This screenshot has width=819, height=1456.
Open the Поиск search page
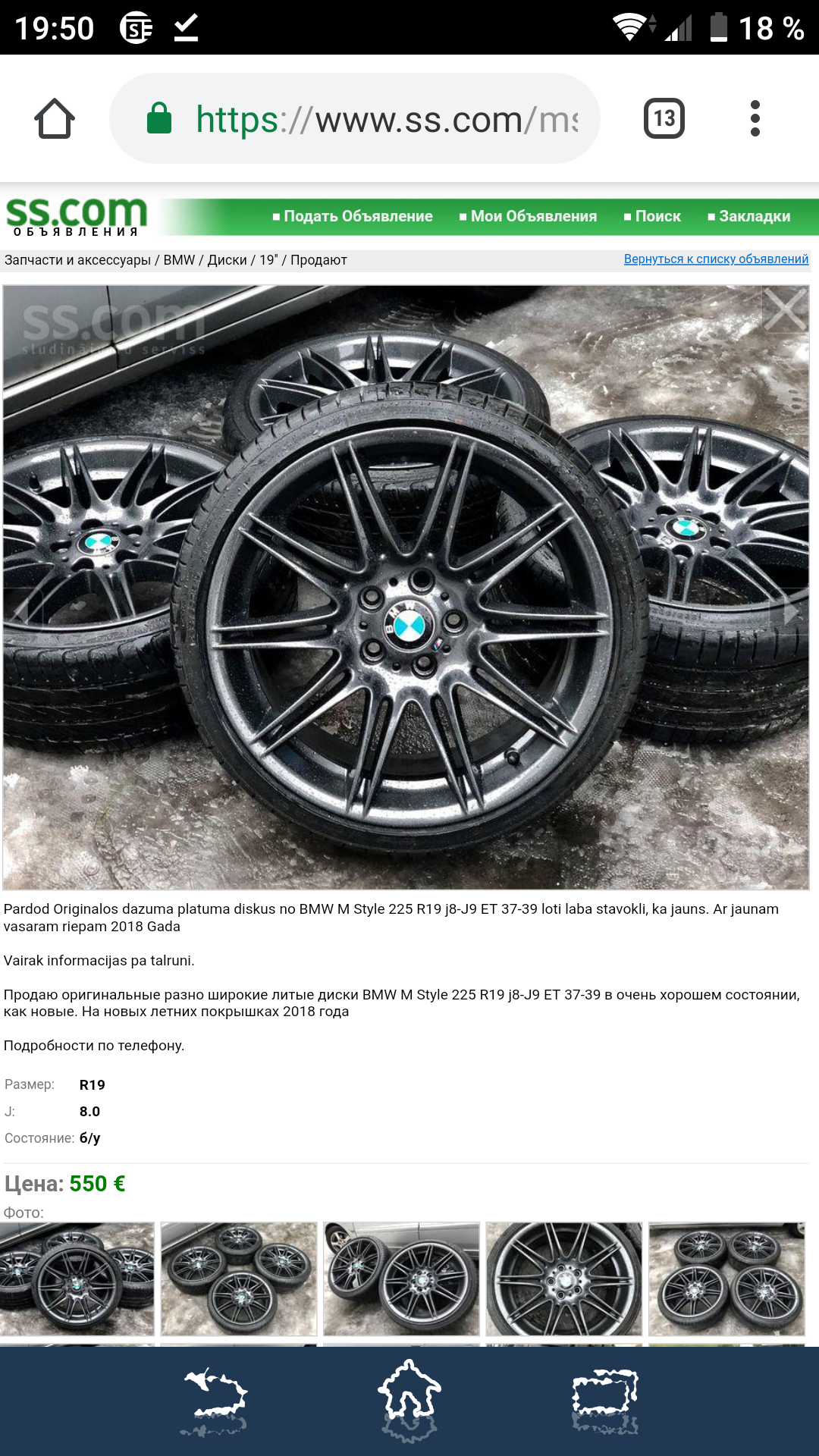[652, 216]
